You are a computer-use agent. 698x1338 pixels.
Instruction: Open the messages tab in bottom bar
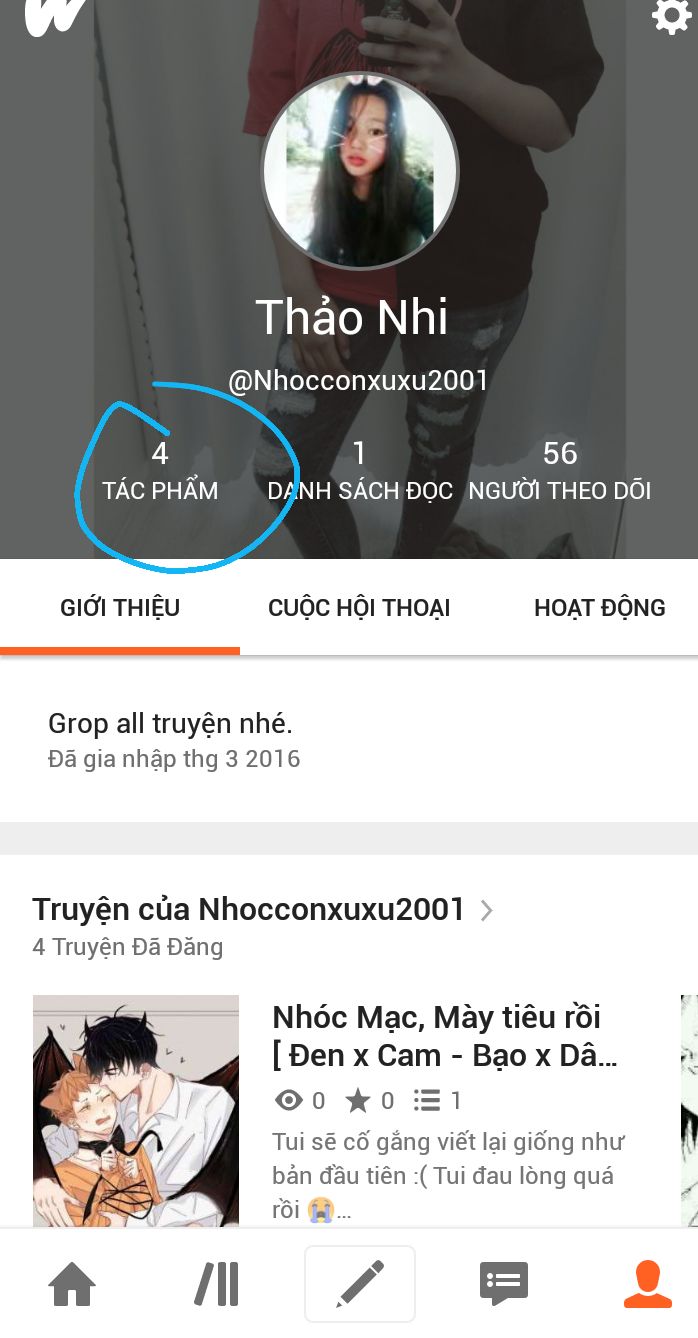tap(503, 1284)
